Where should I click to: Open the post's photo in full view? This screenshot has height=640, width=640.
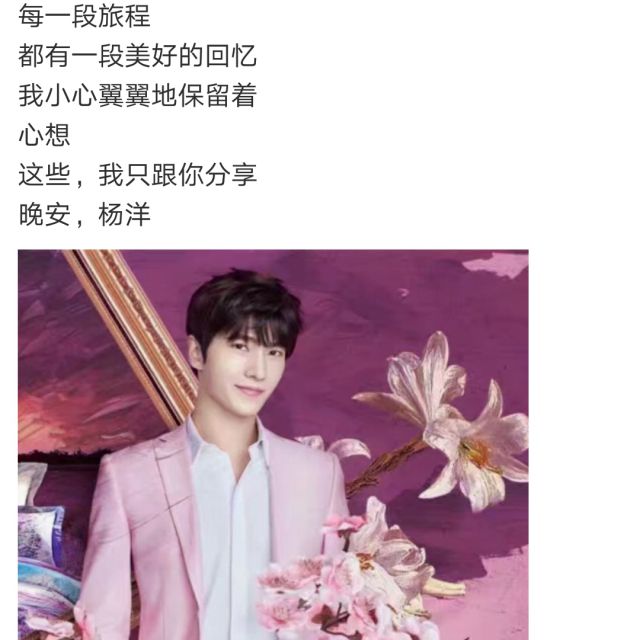[x=273, y=444]
